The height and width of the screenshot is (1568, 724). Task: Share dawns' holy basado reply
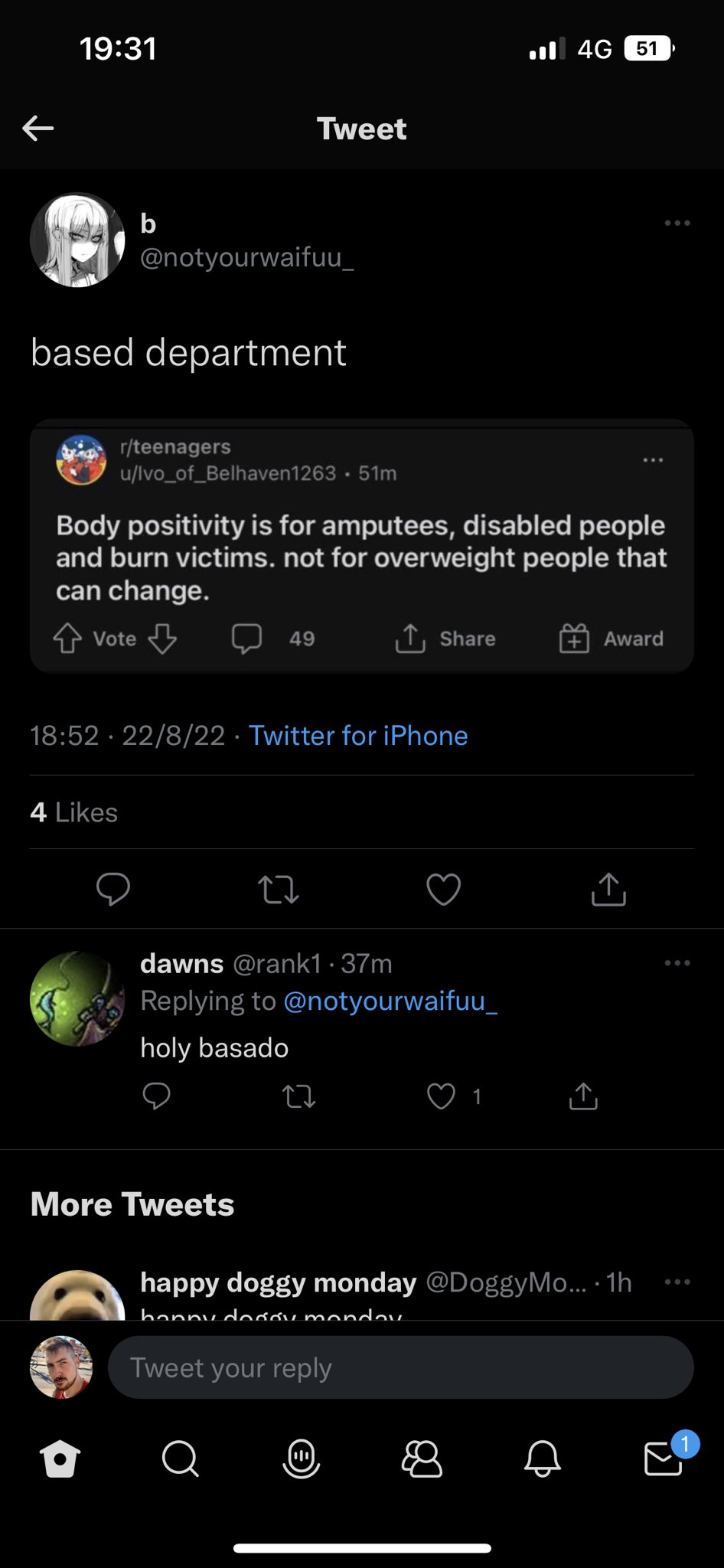[x=583, y=1096]
